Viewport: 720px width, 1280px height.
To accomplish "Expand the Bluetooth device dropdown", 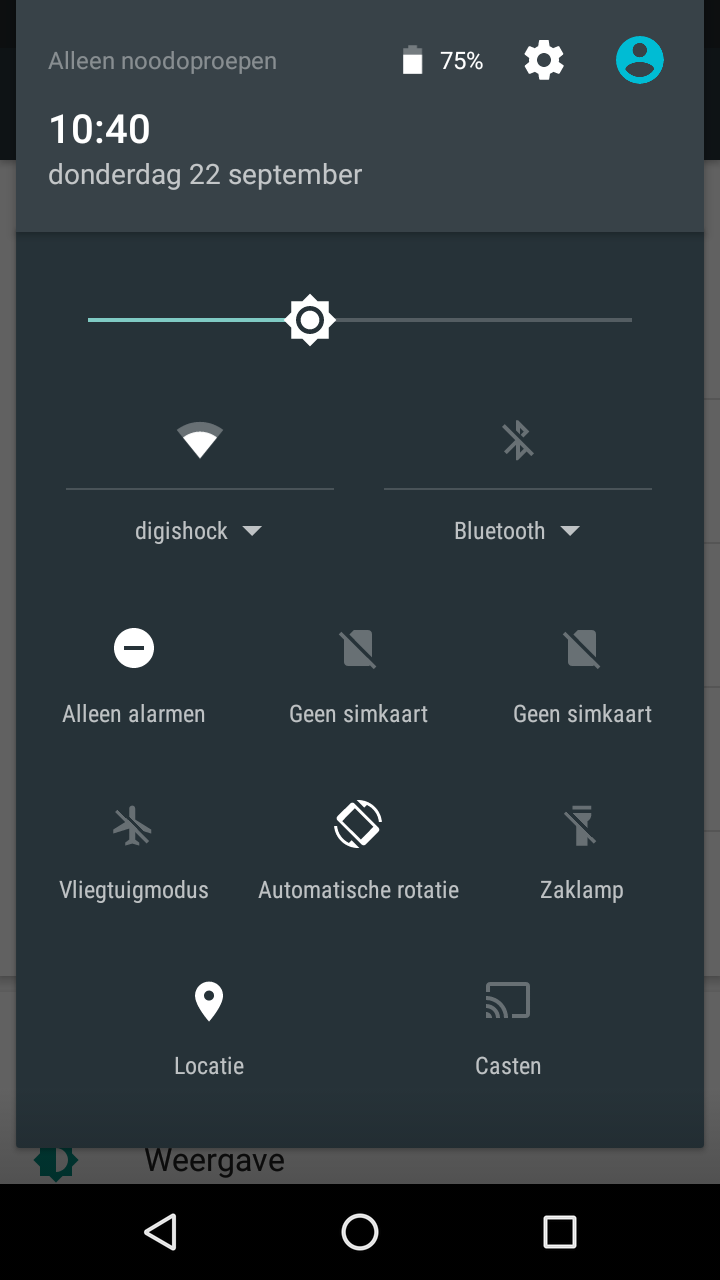I will click(517, 531).
